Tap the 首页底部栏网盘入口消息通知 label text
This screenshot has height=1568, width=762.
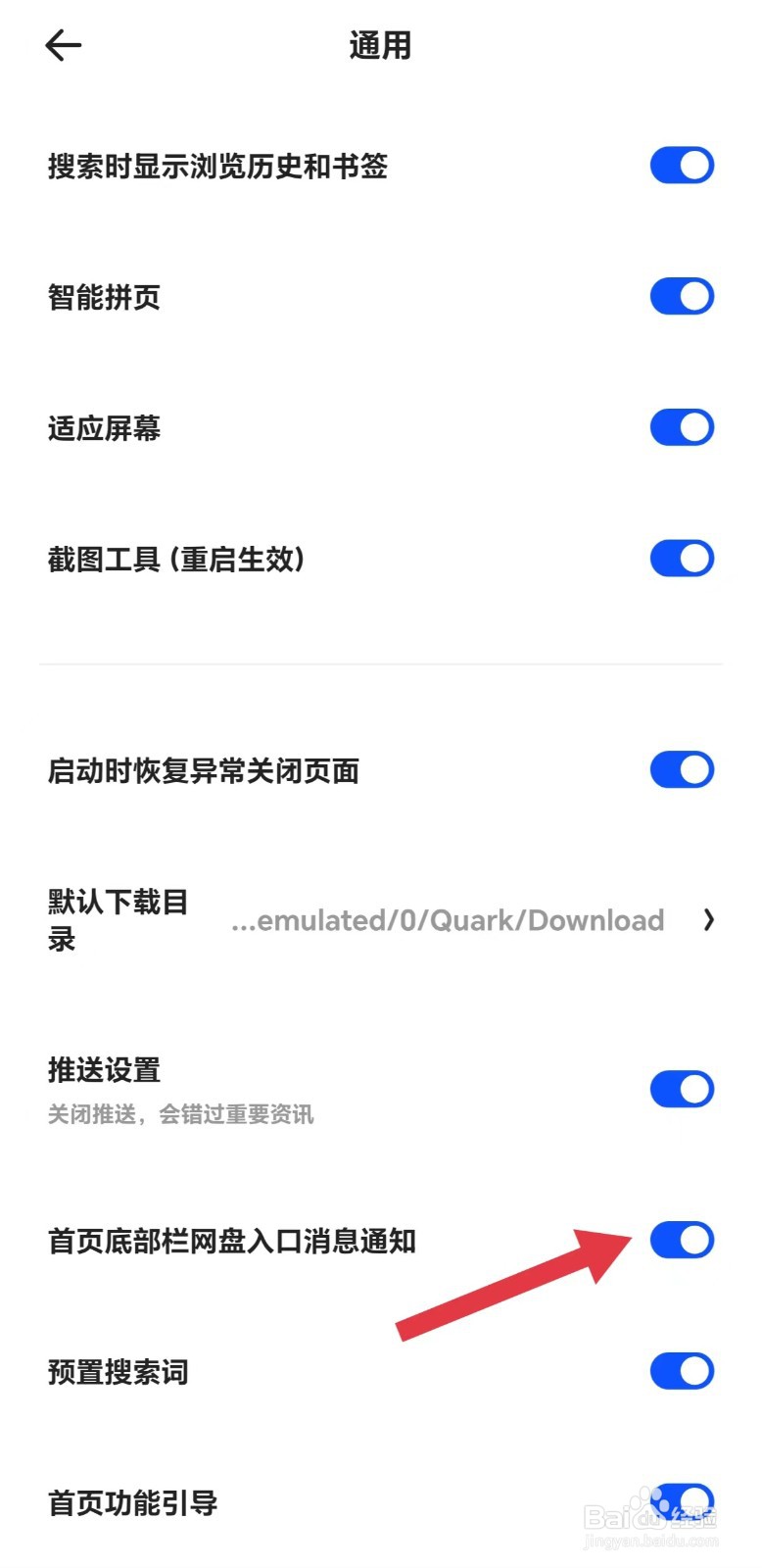click(231, 1241)
